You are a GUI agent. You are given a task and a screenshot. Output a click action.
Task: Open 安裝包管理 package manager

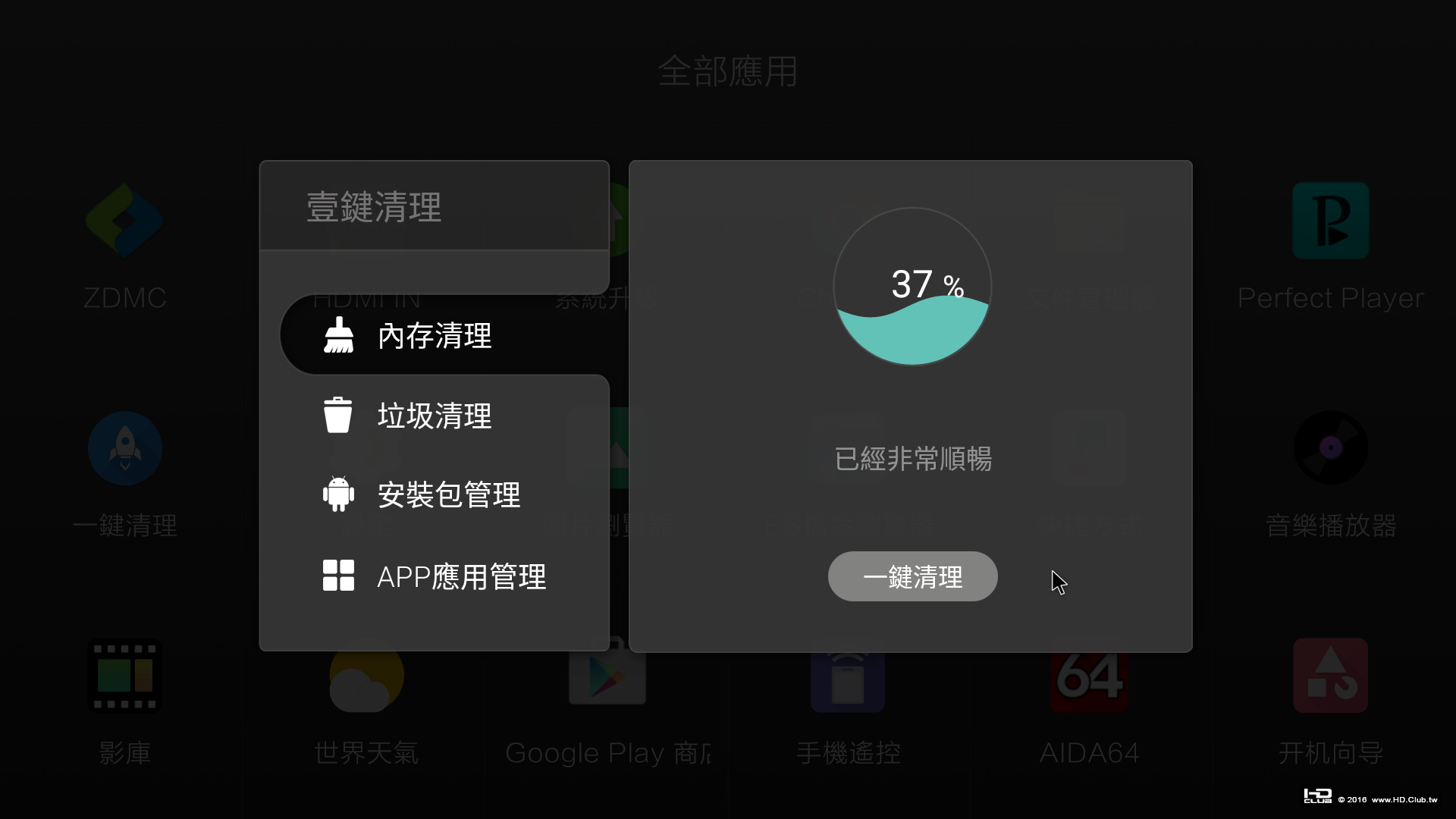[447, 495]
